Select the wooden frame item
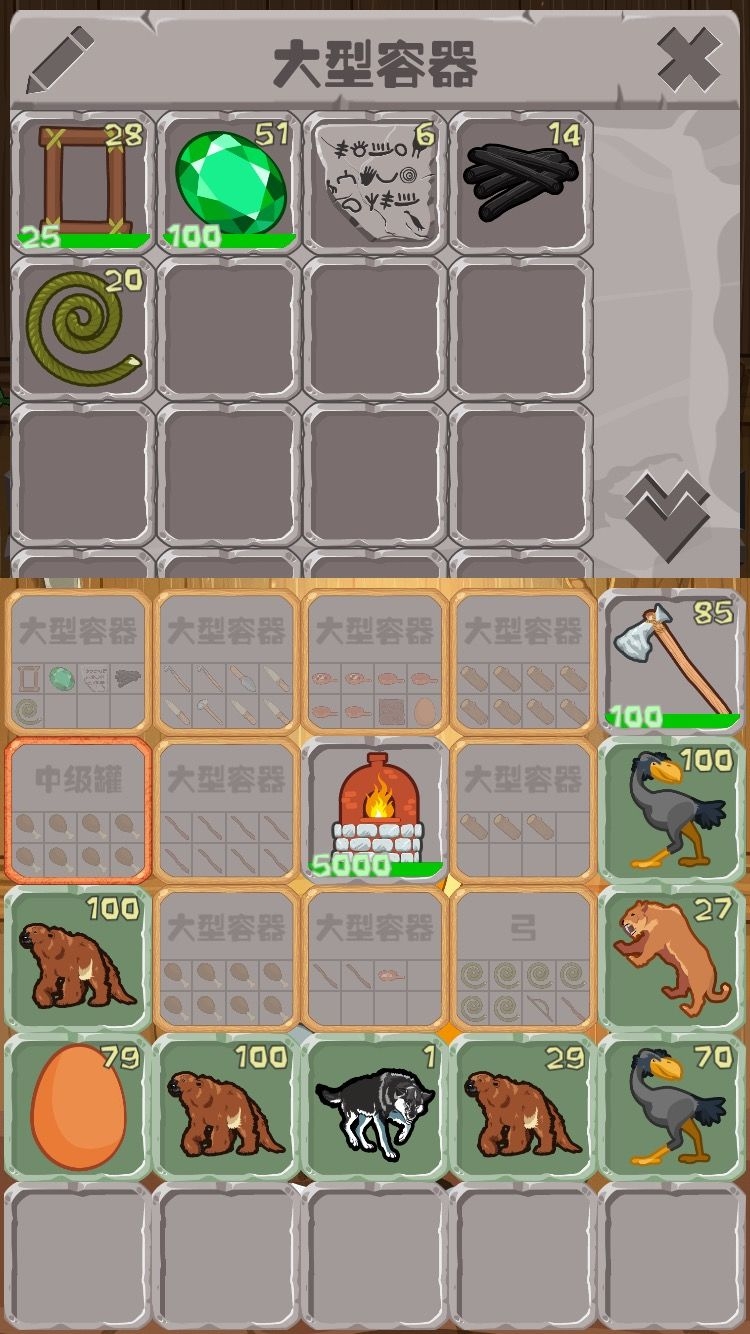 pos(83,181)
